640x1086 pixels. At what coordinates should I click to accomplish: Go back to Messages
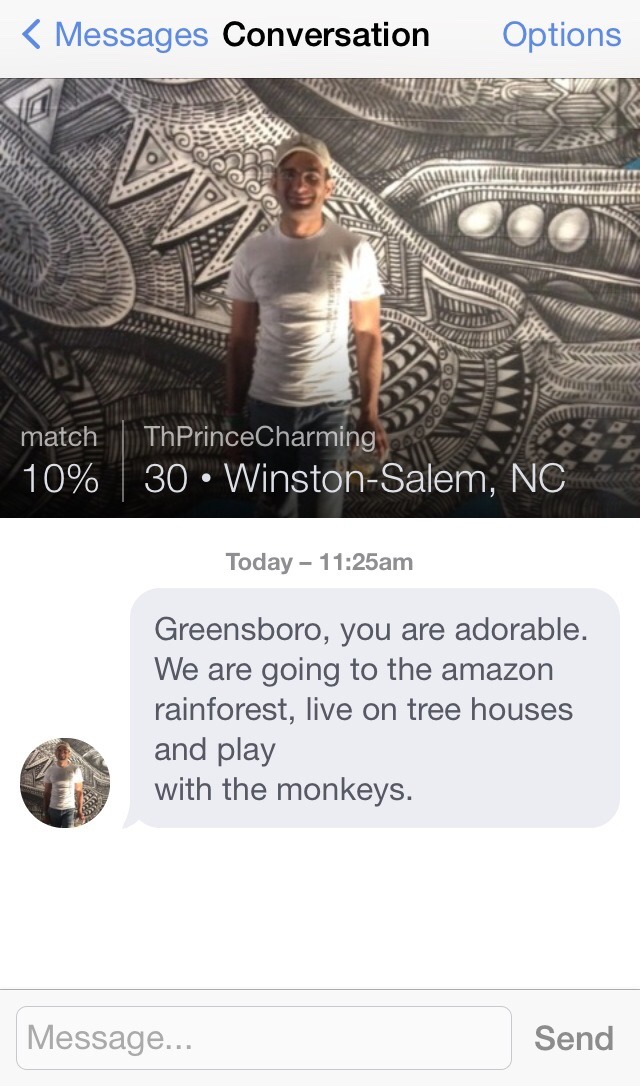[x=114, y=35]
